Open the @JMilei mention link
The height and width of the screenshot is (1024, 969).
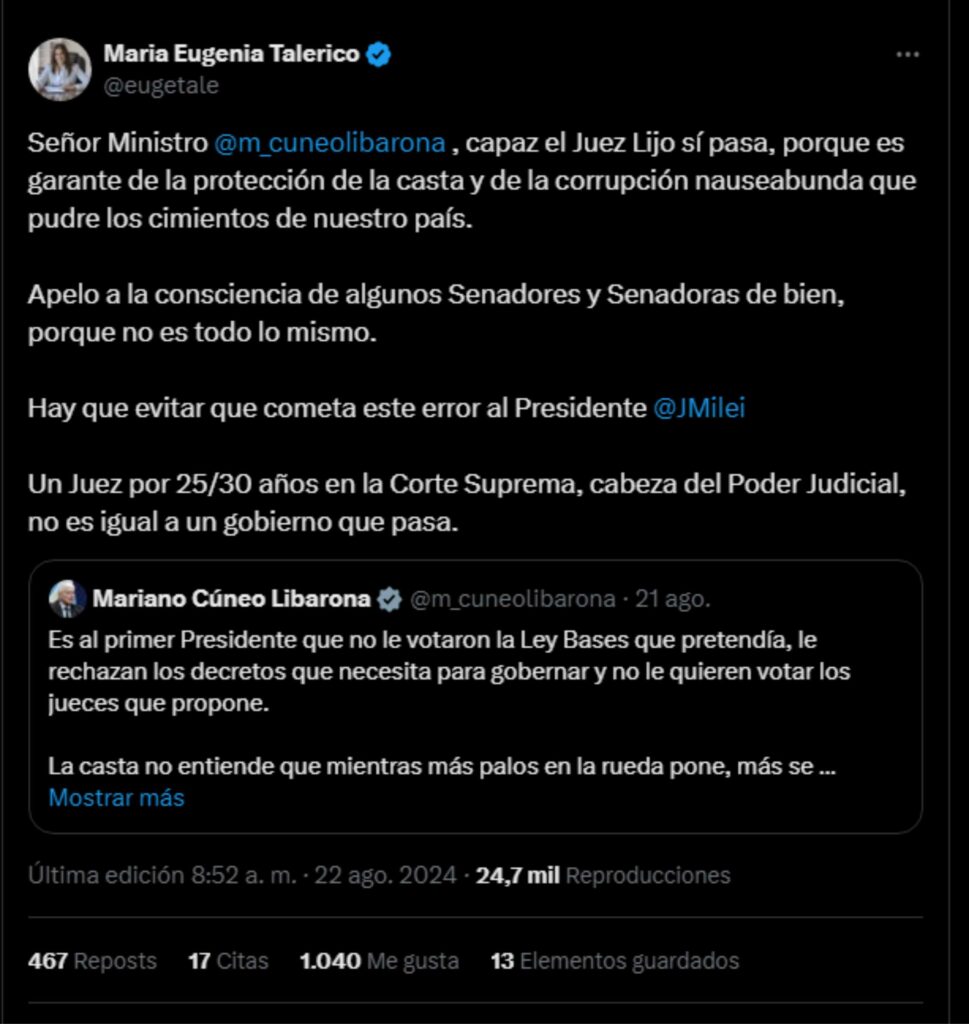point(699,409)
